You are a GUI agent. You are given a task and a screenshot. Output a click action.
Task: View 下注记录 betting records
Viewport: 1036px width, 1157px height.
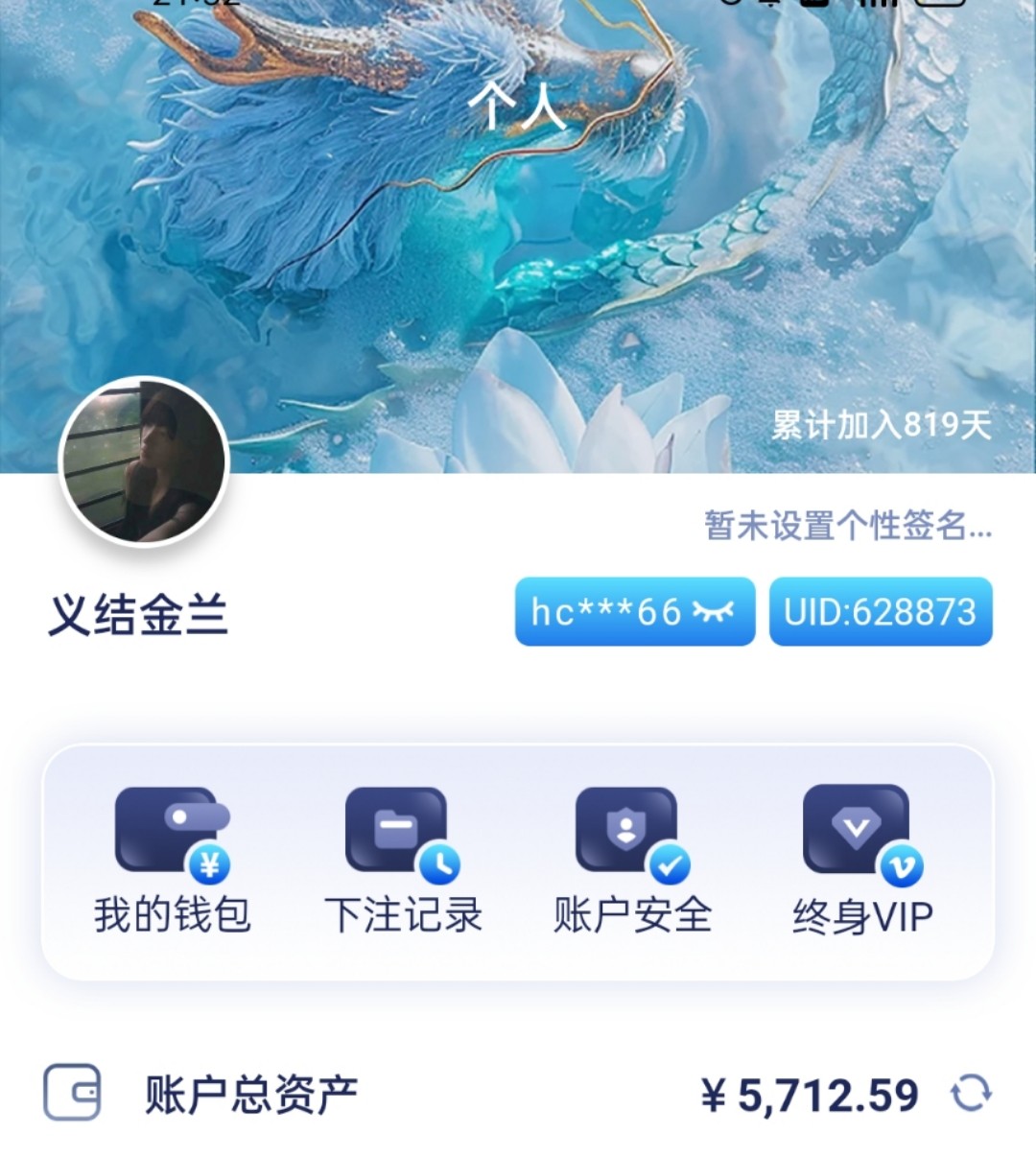[x=403, y=860]
